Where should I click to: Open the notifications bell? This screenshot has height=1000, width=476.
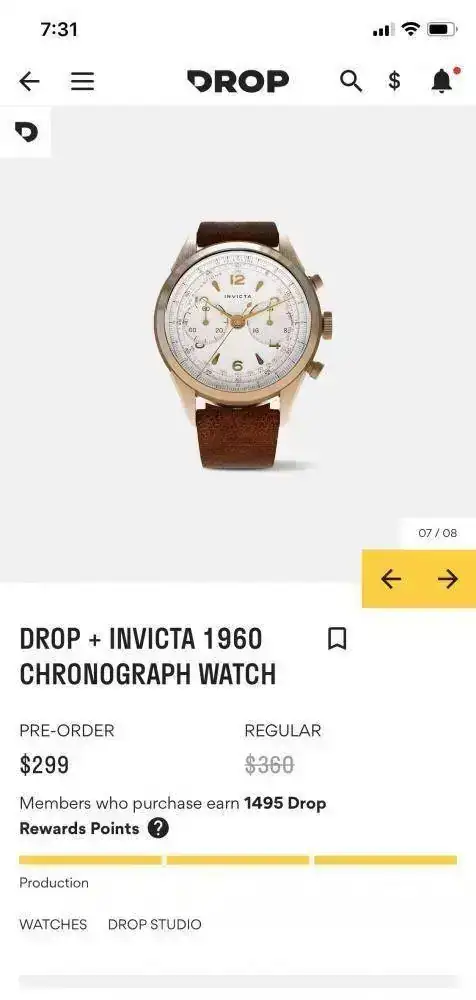(442, 81)
